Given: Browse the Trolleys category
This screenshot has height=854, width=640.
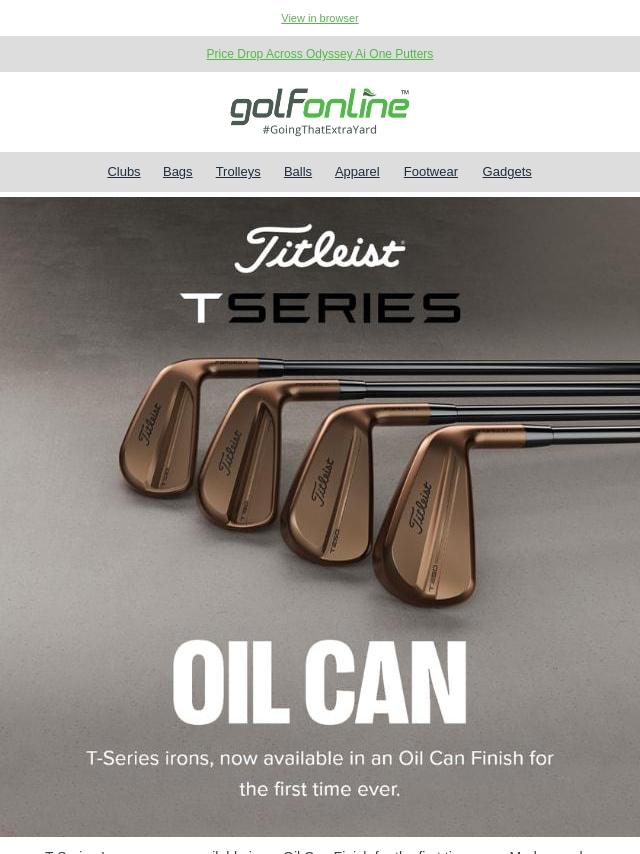Looking at the screenshot, I should (x=238, y=172).
